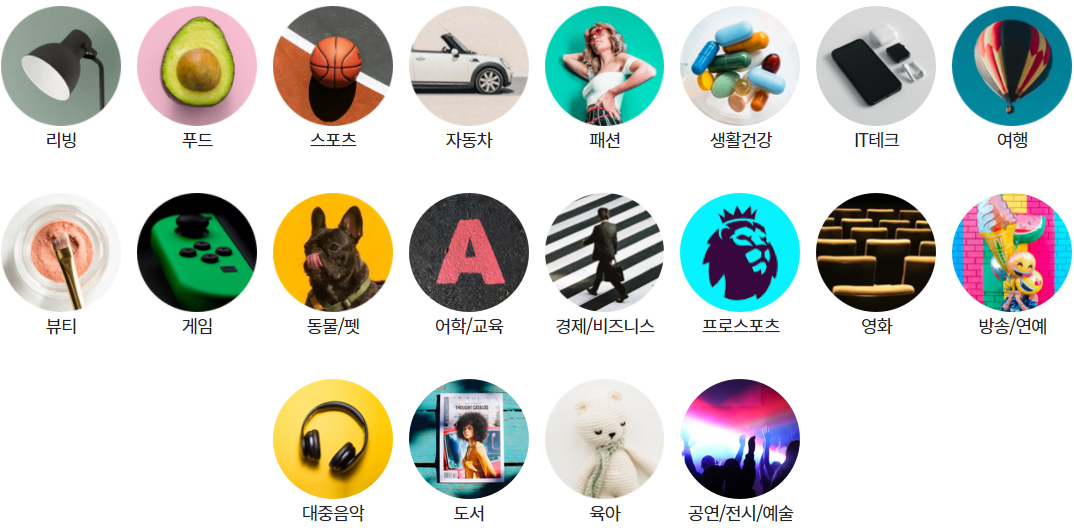
Task: Select the 푸드 category
Action: [x=197, y=66]
